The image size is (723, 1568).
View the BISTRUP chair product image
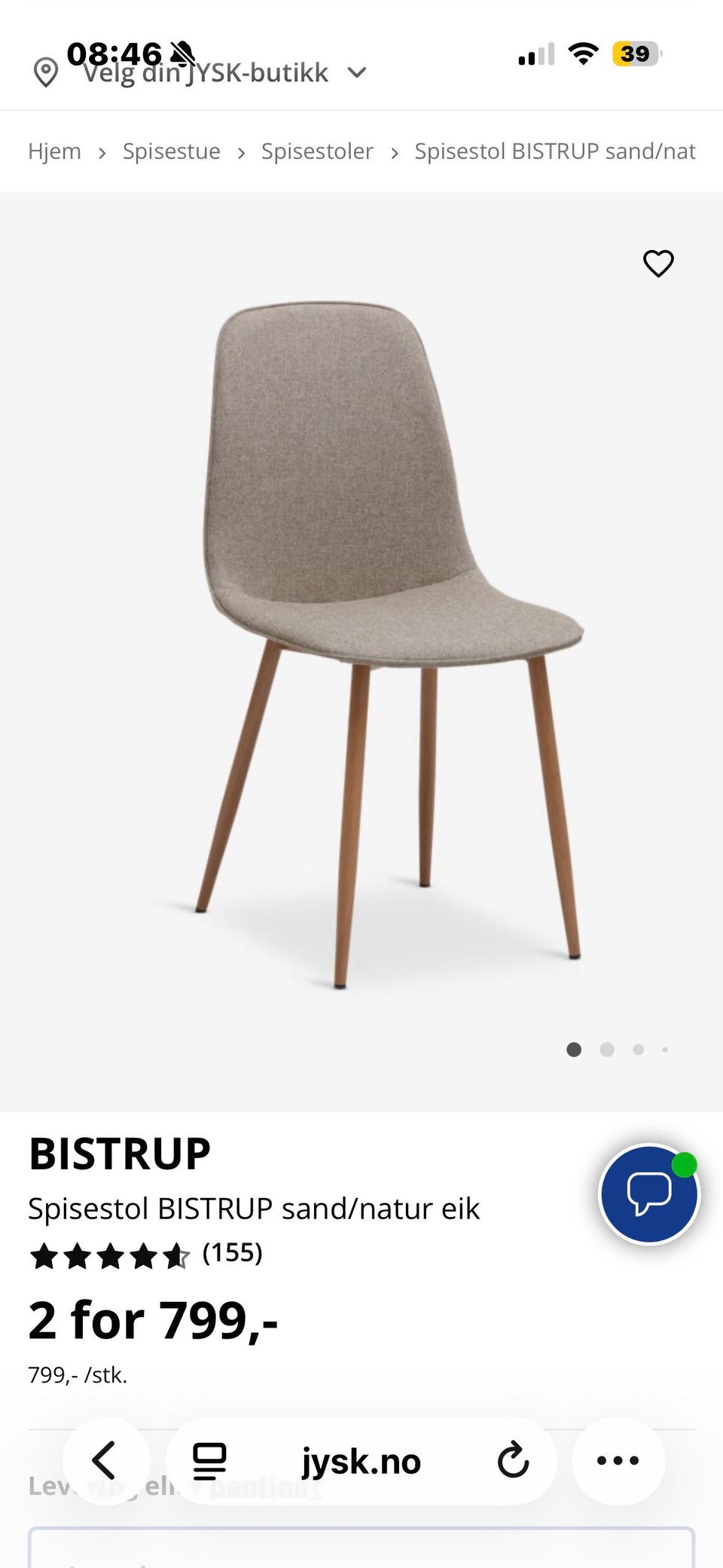361,640
